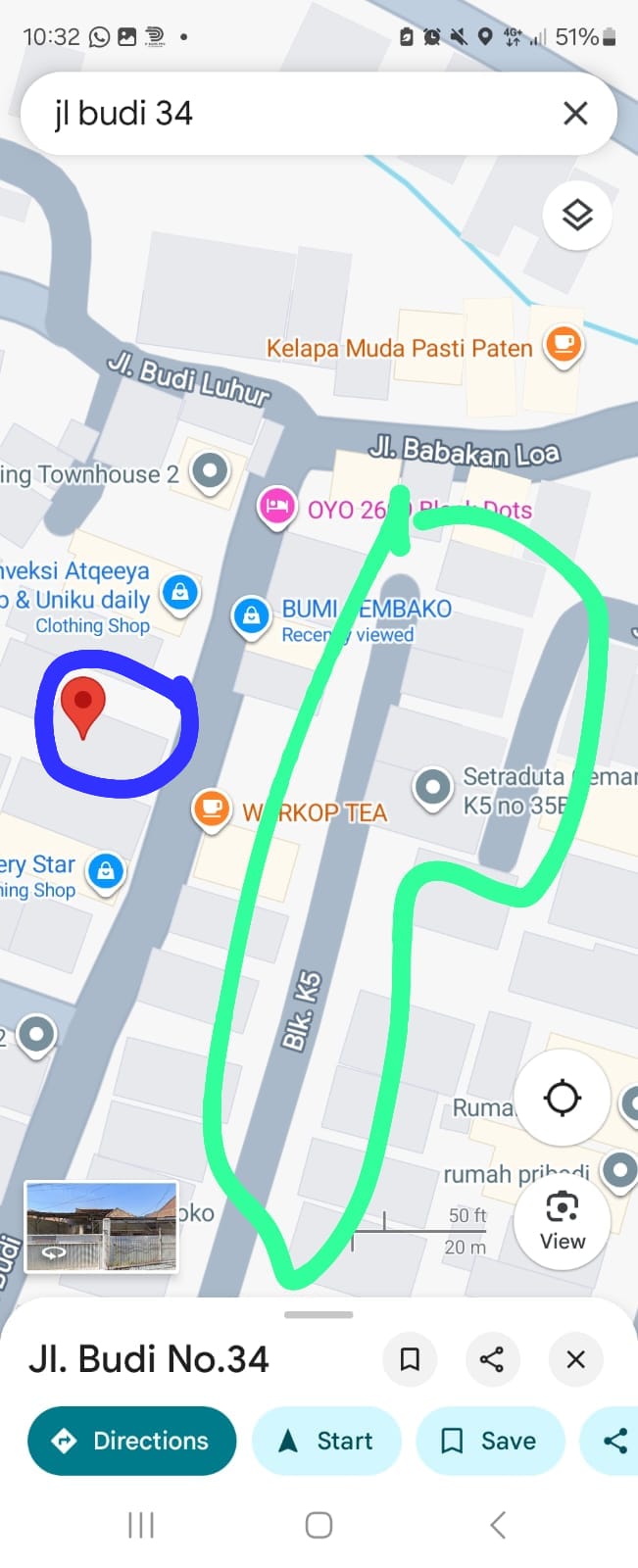The width and height of the screenshot is (638, 1568).
Task: Tap the WARKOP TEA cafe pin
Action: [x=211, y=809]
